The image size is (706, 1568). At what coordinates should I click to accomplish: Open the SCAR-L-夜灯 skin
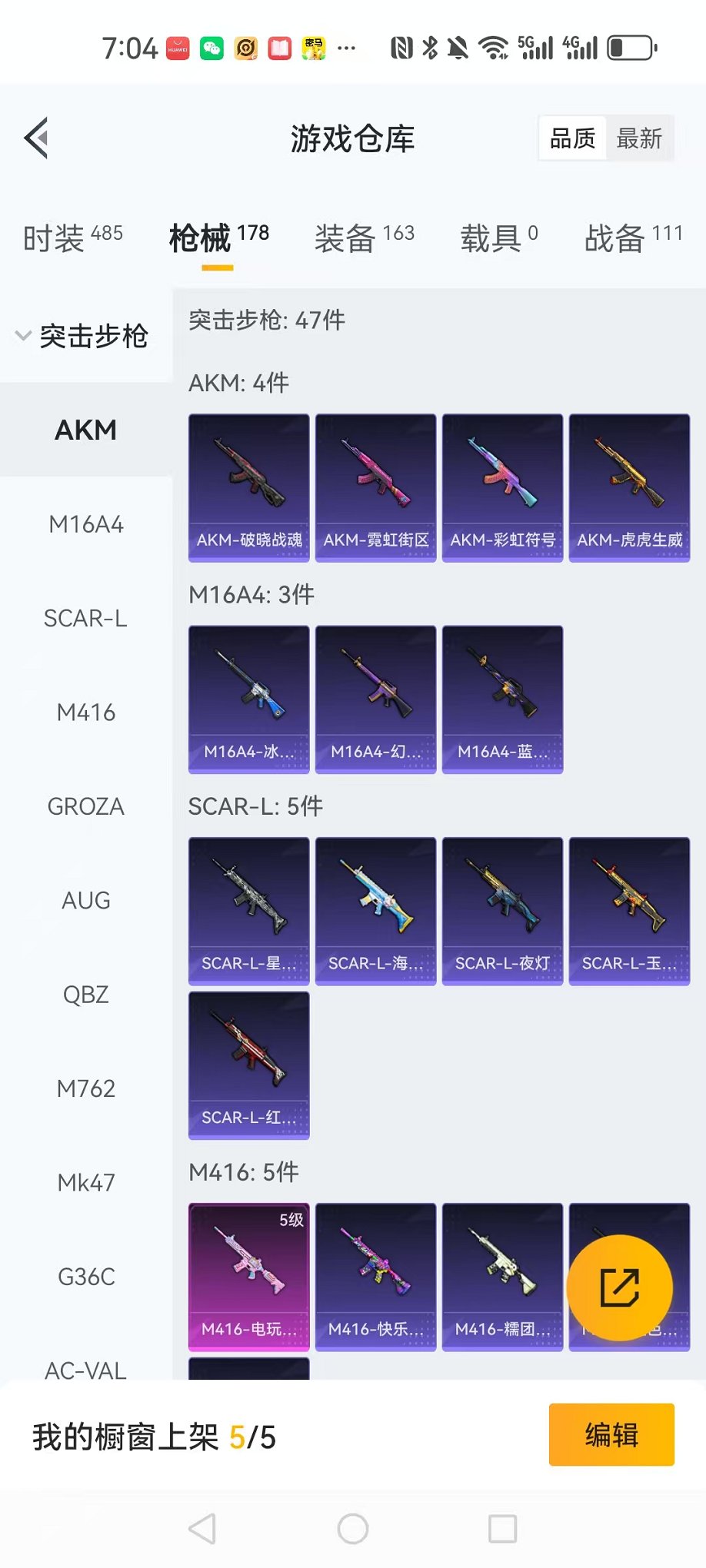502,911
